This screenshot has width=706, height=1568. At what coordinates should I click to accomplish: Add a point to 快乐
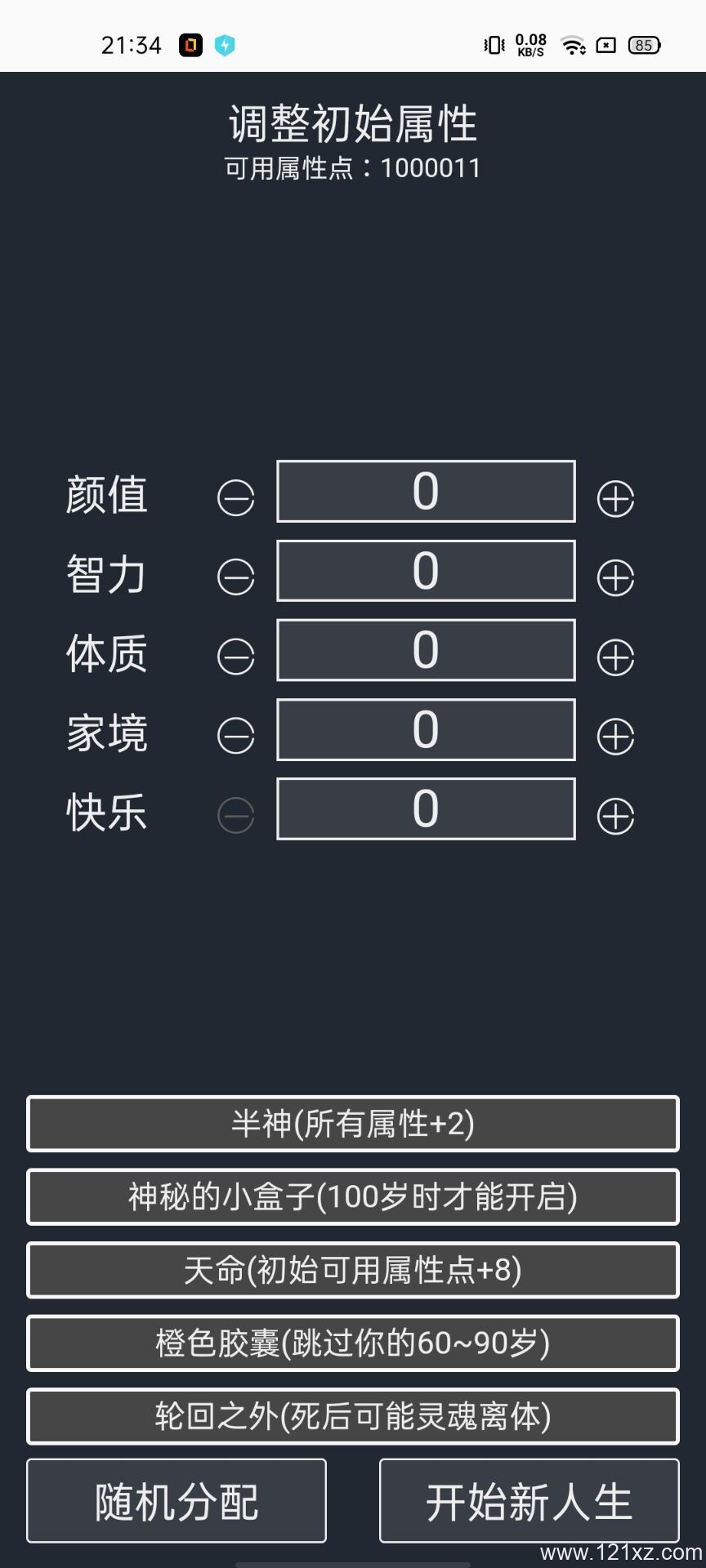(615, 815)
